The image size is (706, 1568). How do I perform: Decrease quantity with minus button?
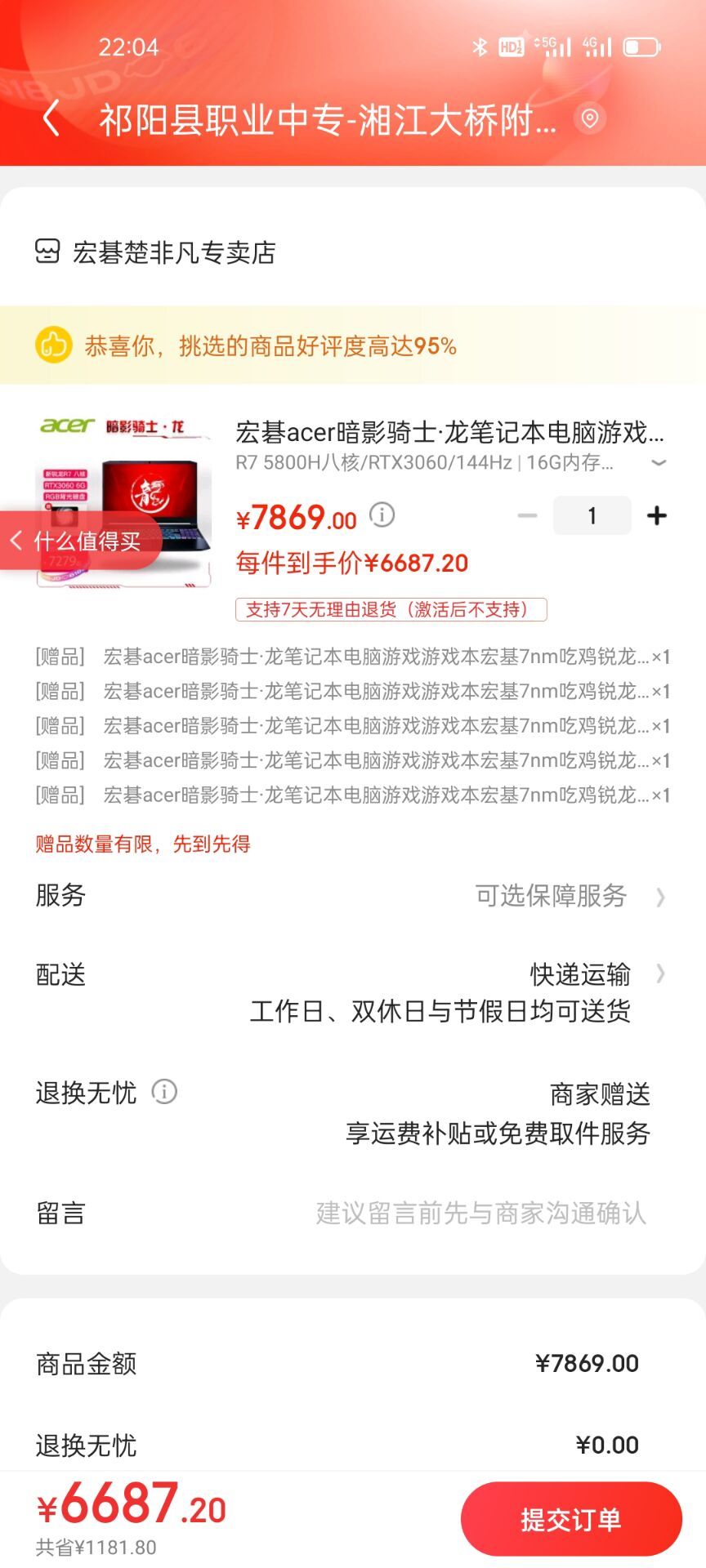[x=528, y=516]
